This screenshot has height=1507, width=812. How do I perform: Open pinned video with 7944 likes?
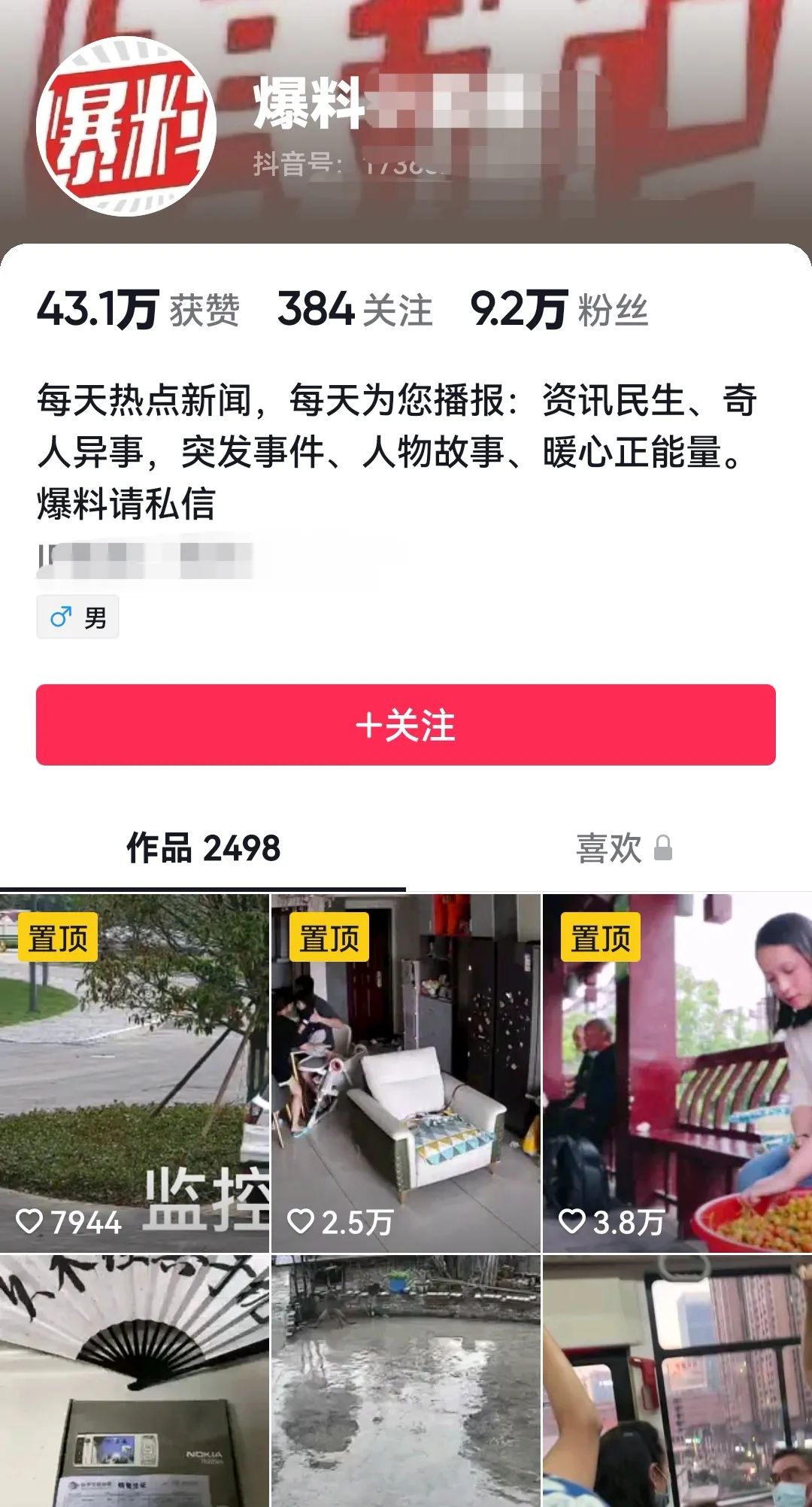point(134,1072)
